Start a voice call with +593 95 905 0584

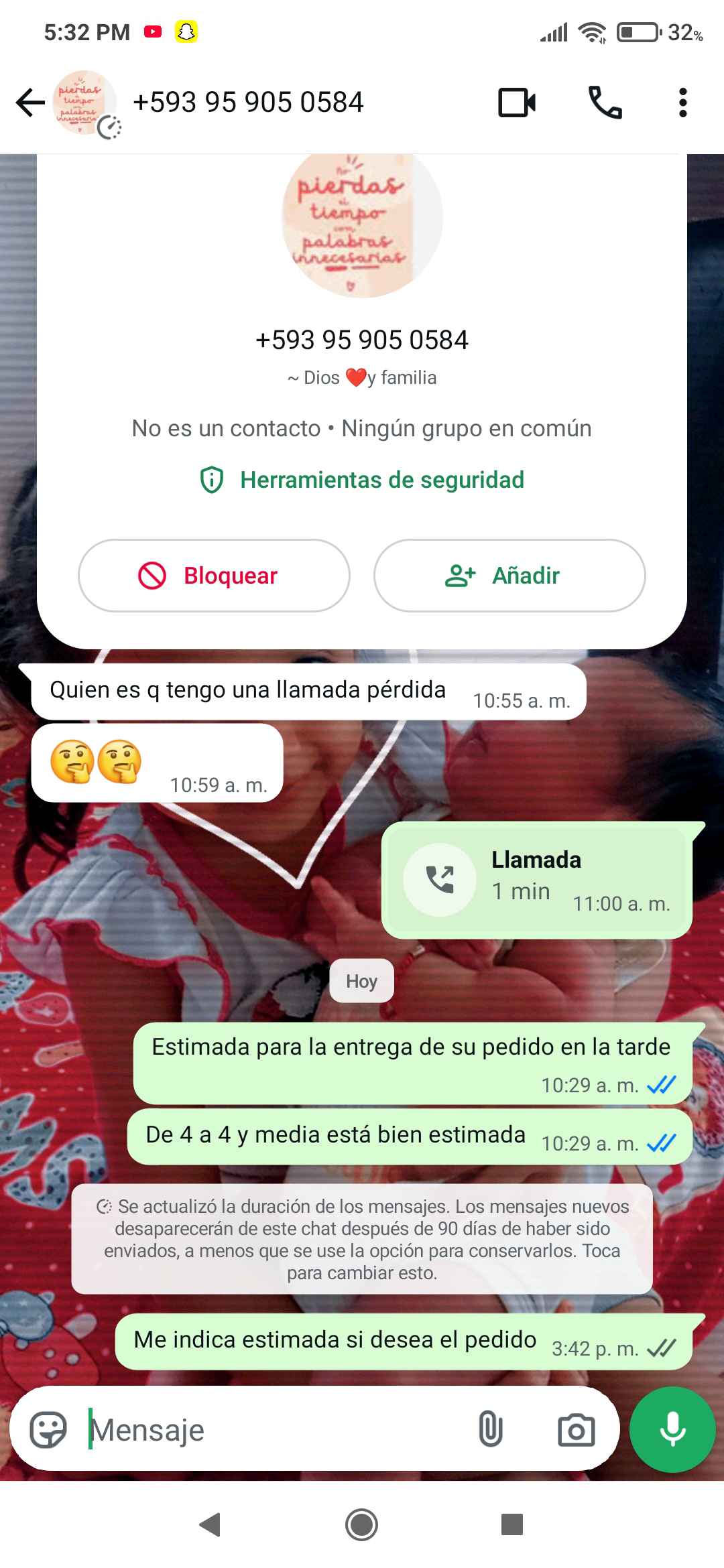tap(605, 103)
